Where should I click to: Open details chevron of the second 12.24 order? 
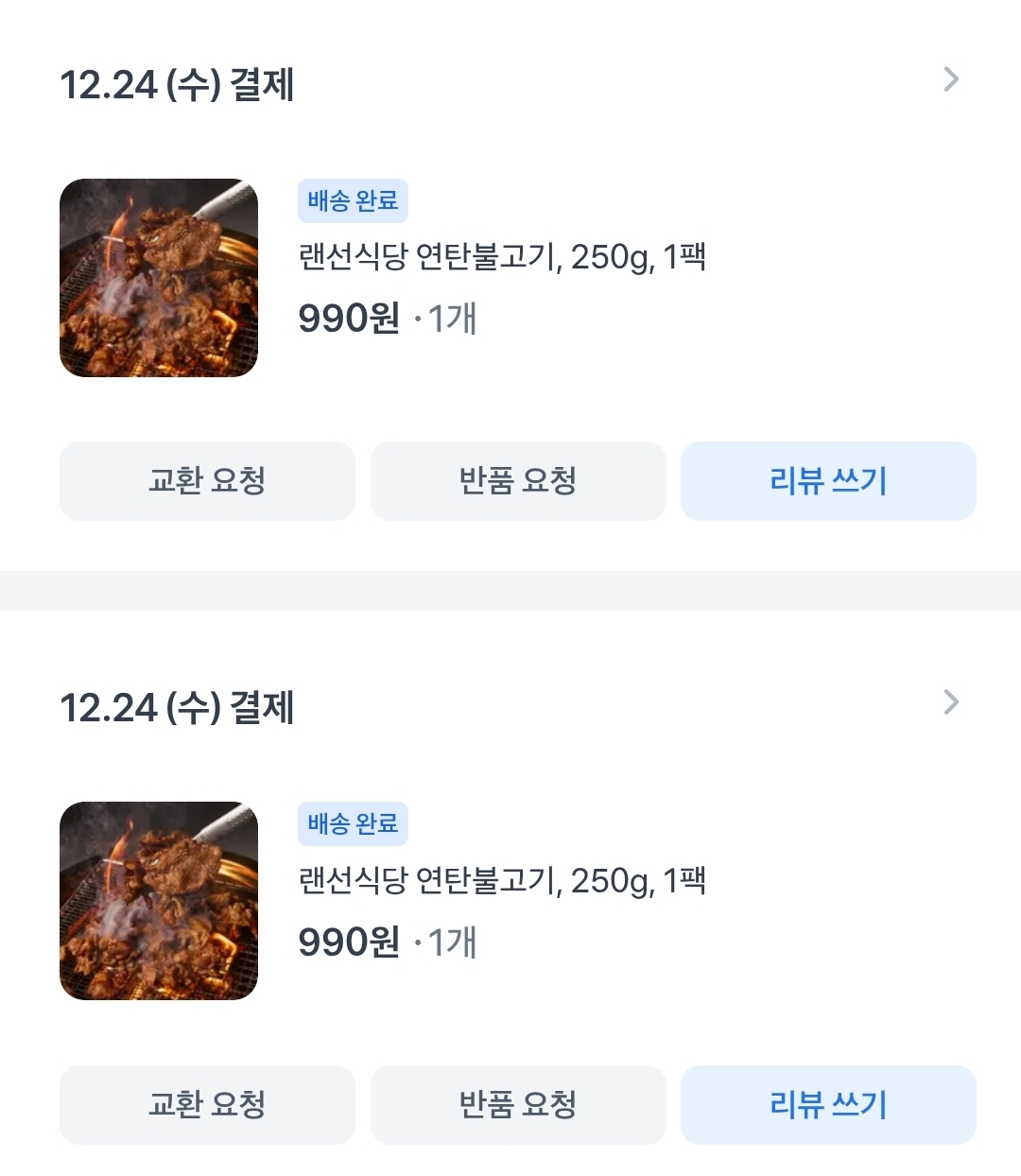[x=951, y=702]
